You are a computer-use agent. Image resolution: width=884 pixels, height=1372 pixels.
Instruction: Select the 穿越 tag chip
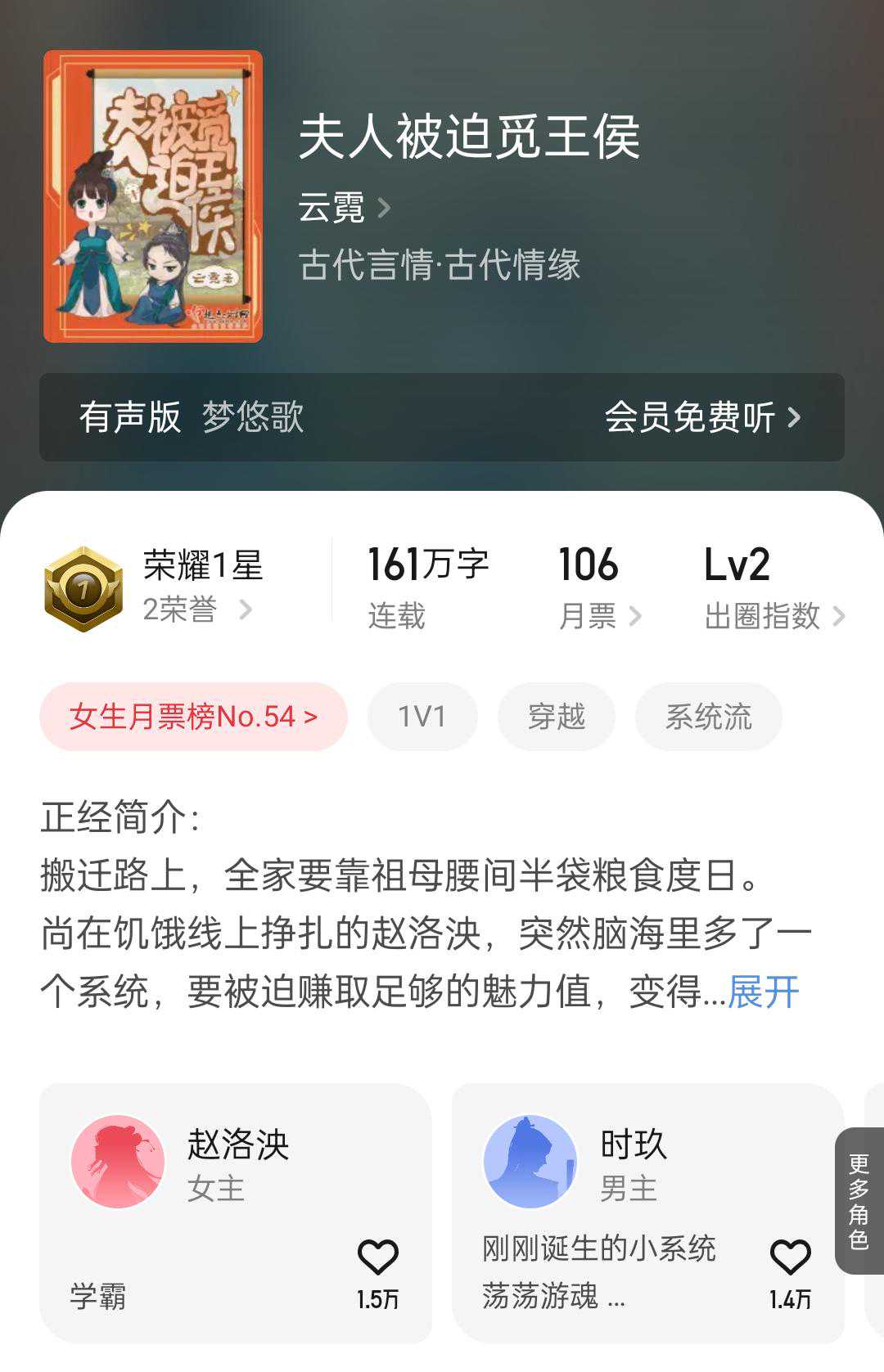pyautogui.click(x=556, y=717)
